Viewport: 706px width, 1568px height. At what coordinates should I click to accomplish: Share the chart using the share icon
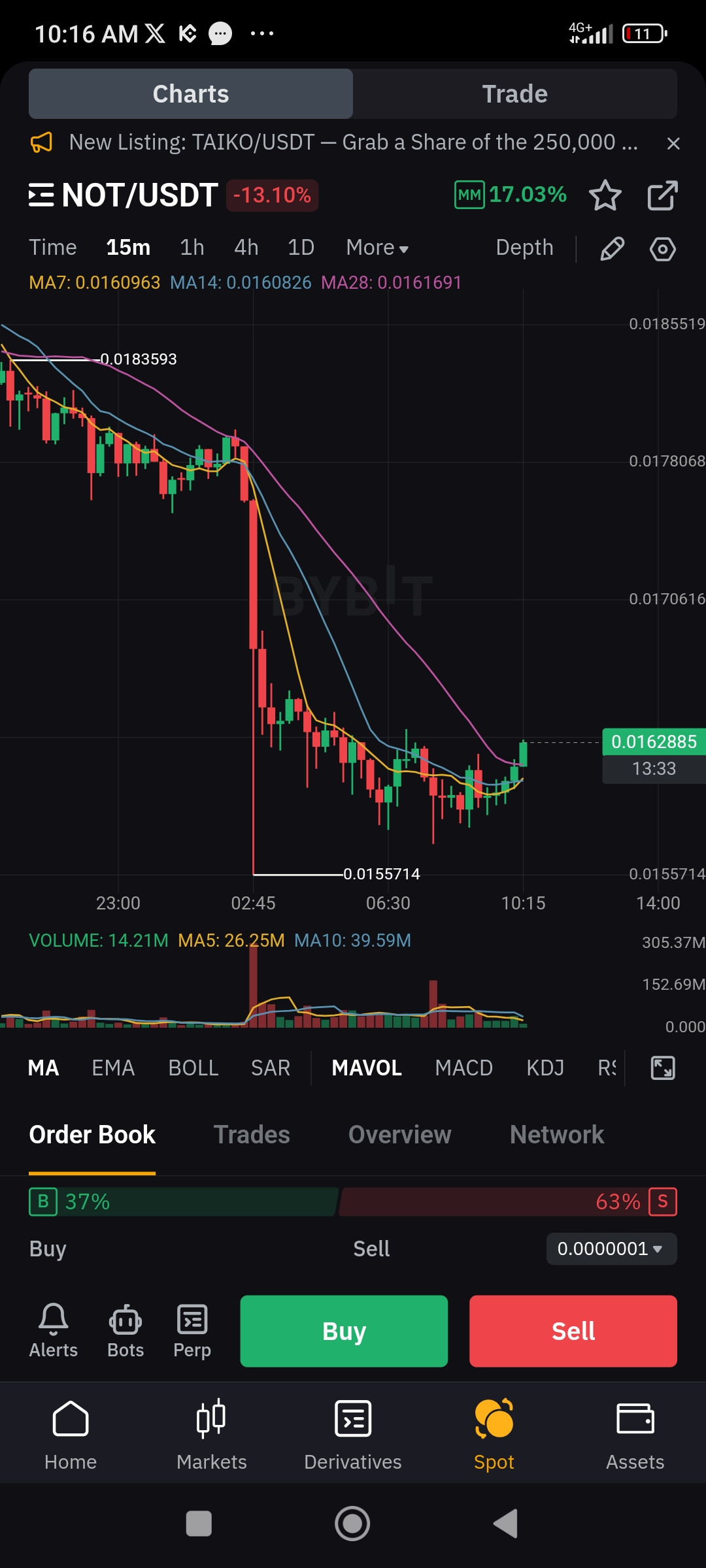pyautogui.click(x=662, y=195)
